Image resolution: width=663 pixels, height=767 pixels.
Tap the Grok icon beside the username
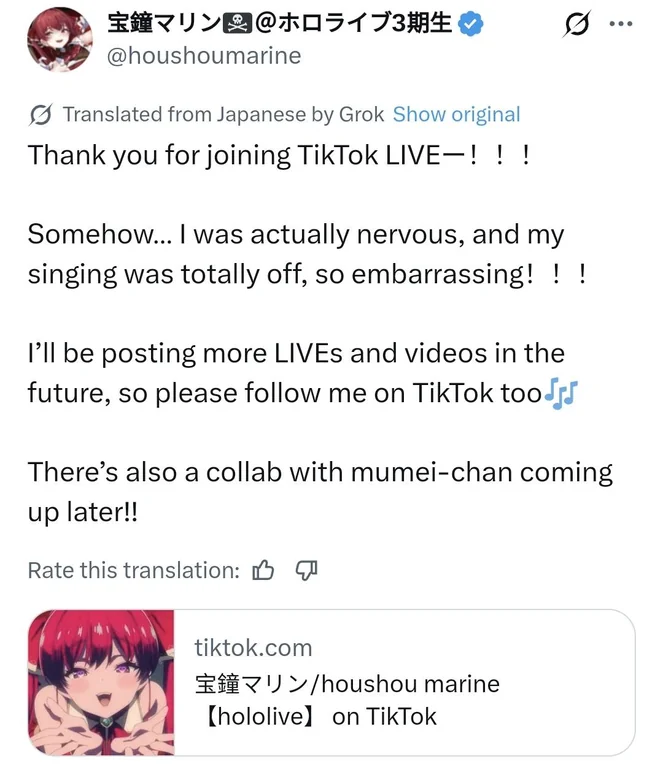[577, 24]
